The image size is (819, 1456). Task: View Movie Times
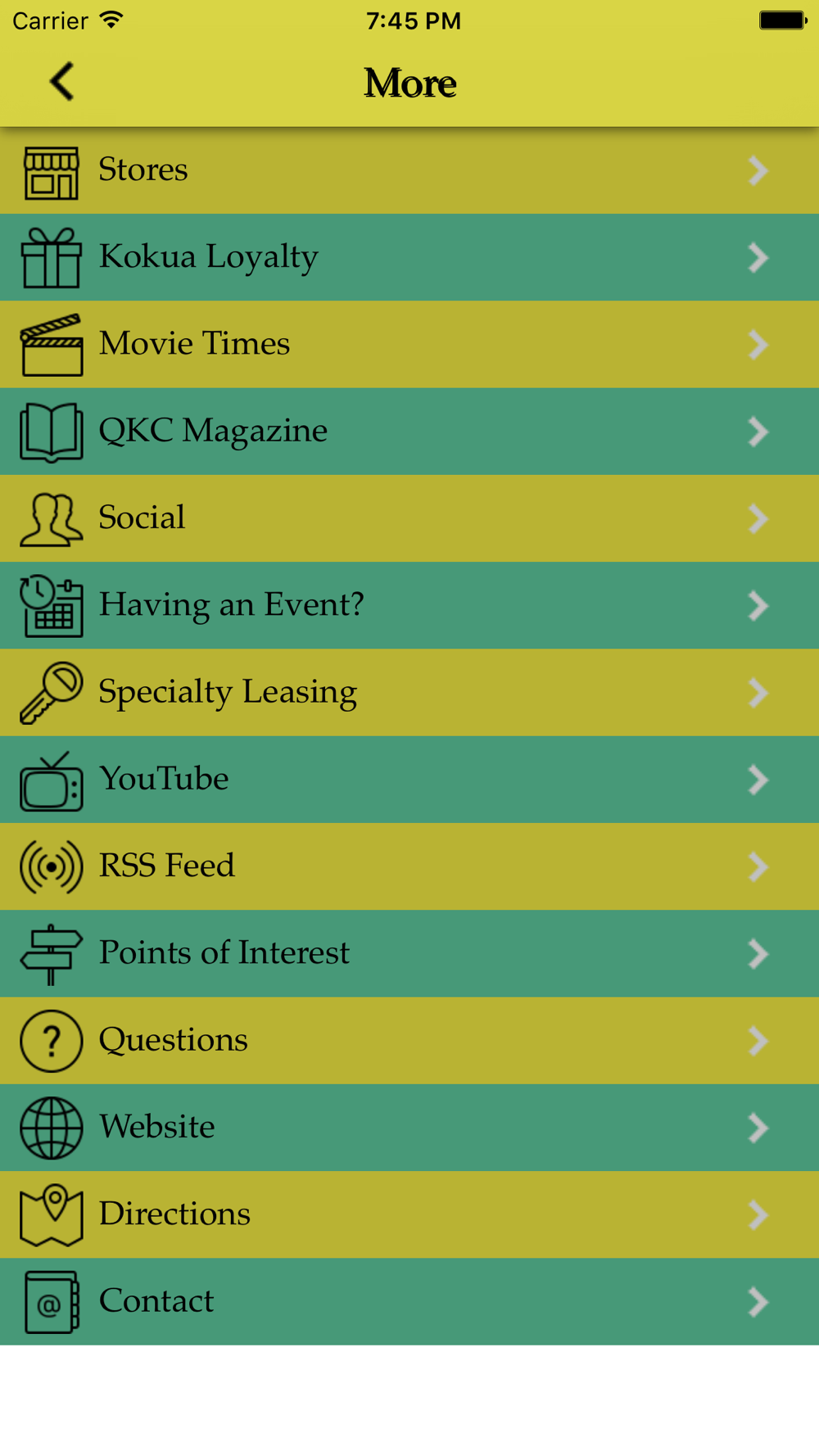coord(409,344)
